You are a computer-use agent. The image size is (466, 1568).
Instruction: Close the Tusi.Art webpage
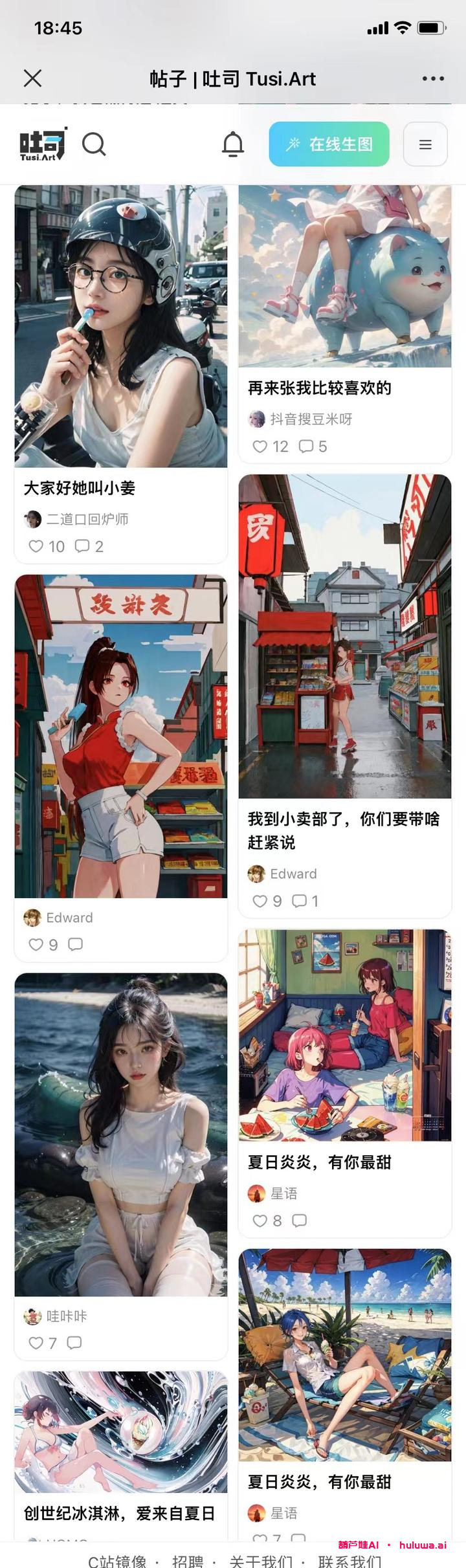tap(32, 78)
